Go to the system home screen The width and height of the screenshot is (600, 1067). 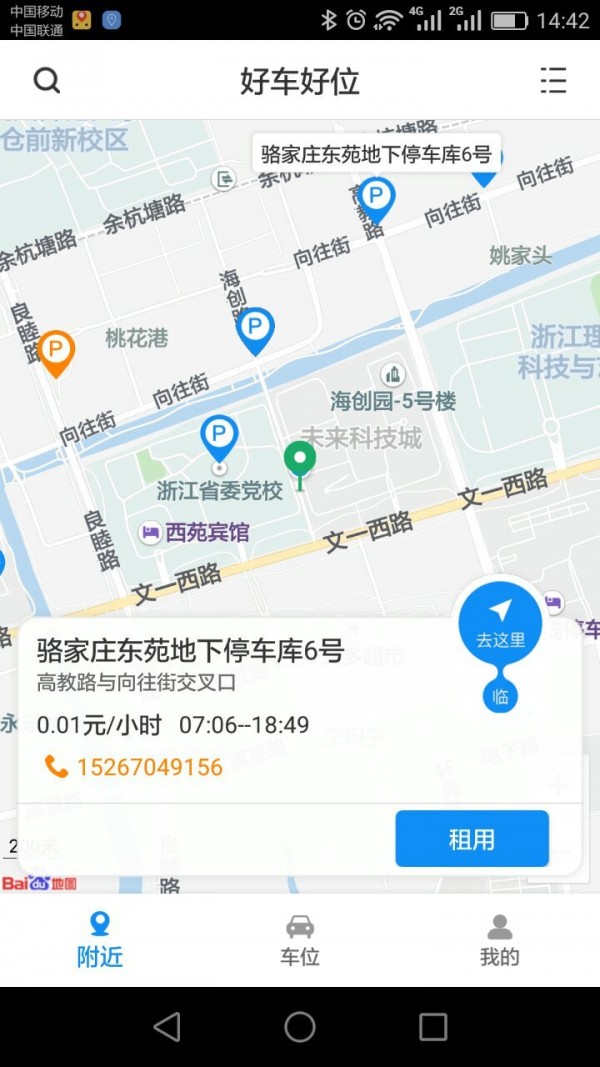pos(300,1026)
